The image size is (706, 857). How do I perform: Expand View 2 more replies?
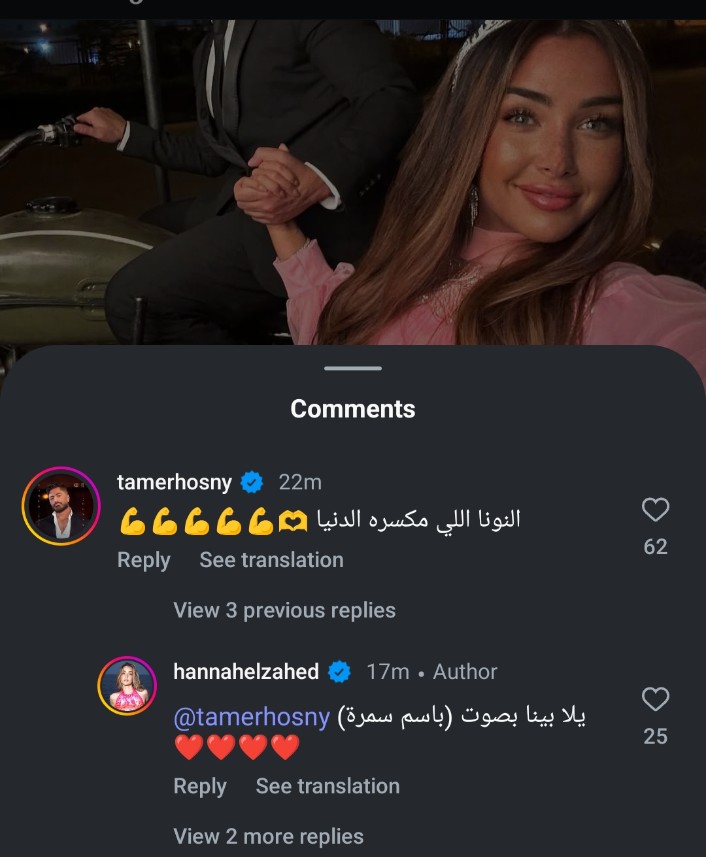pyautogui.click(x=268, y=836)
